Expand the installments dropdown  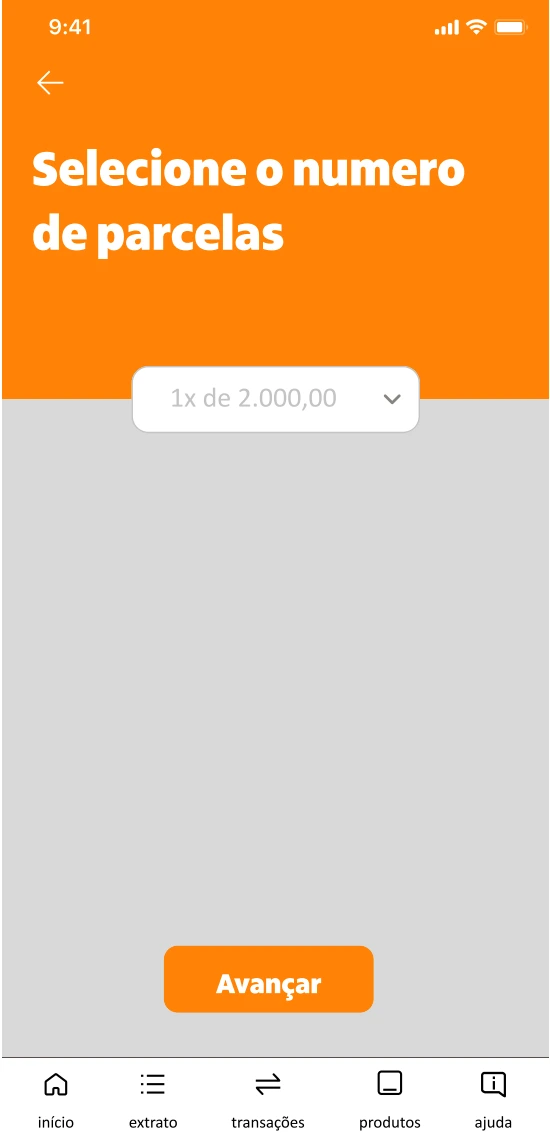[x=276, y=399]
